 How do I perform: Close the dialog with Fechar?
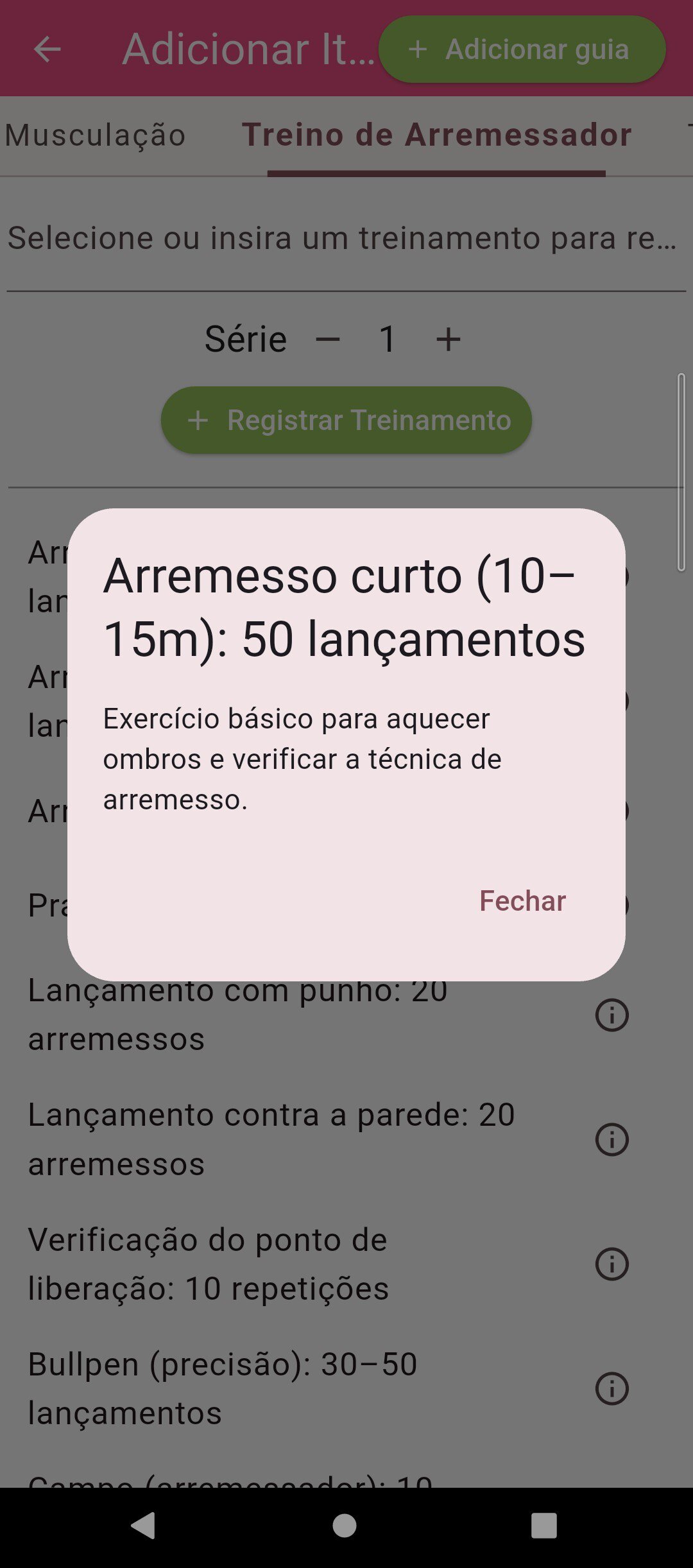click(522, 900)
